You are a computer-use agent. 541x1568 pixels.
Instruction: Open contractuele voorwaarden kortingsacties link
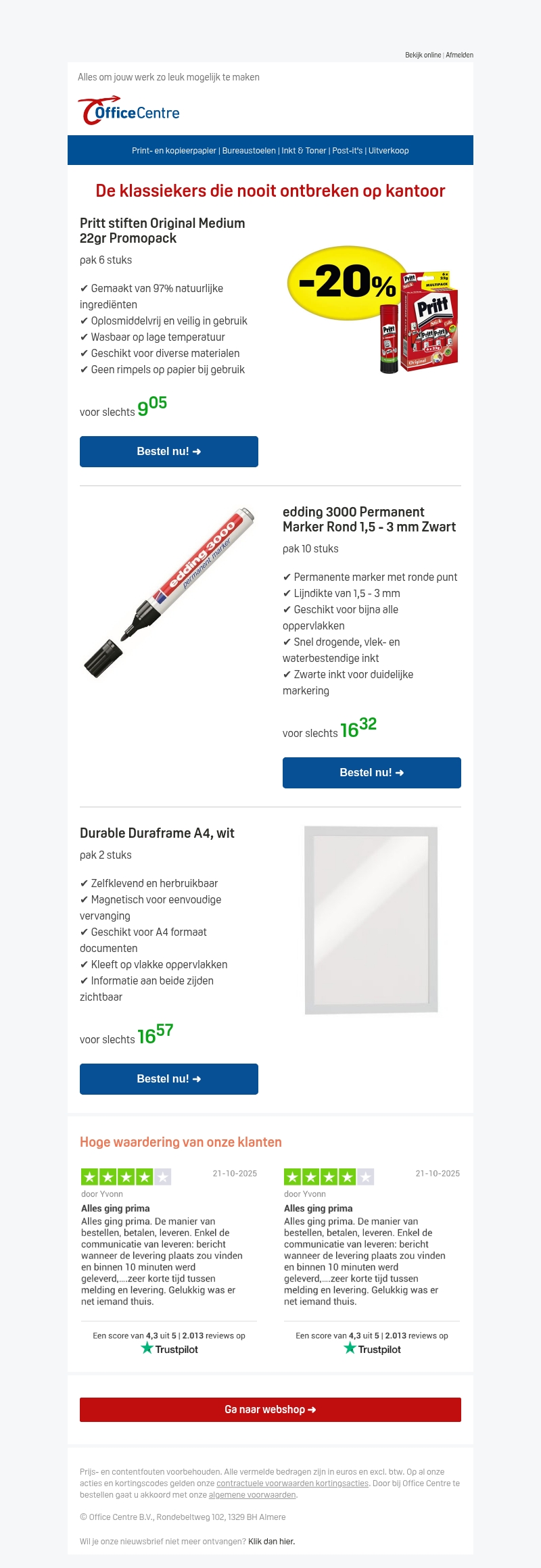[x=293, y=1483]
